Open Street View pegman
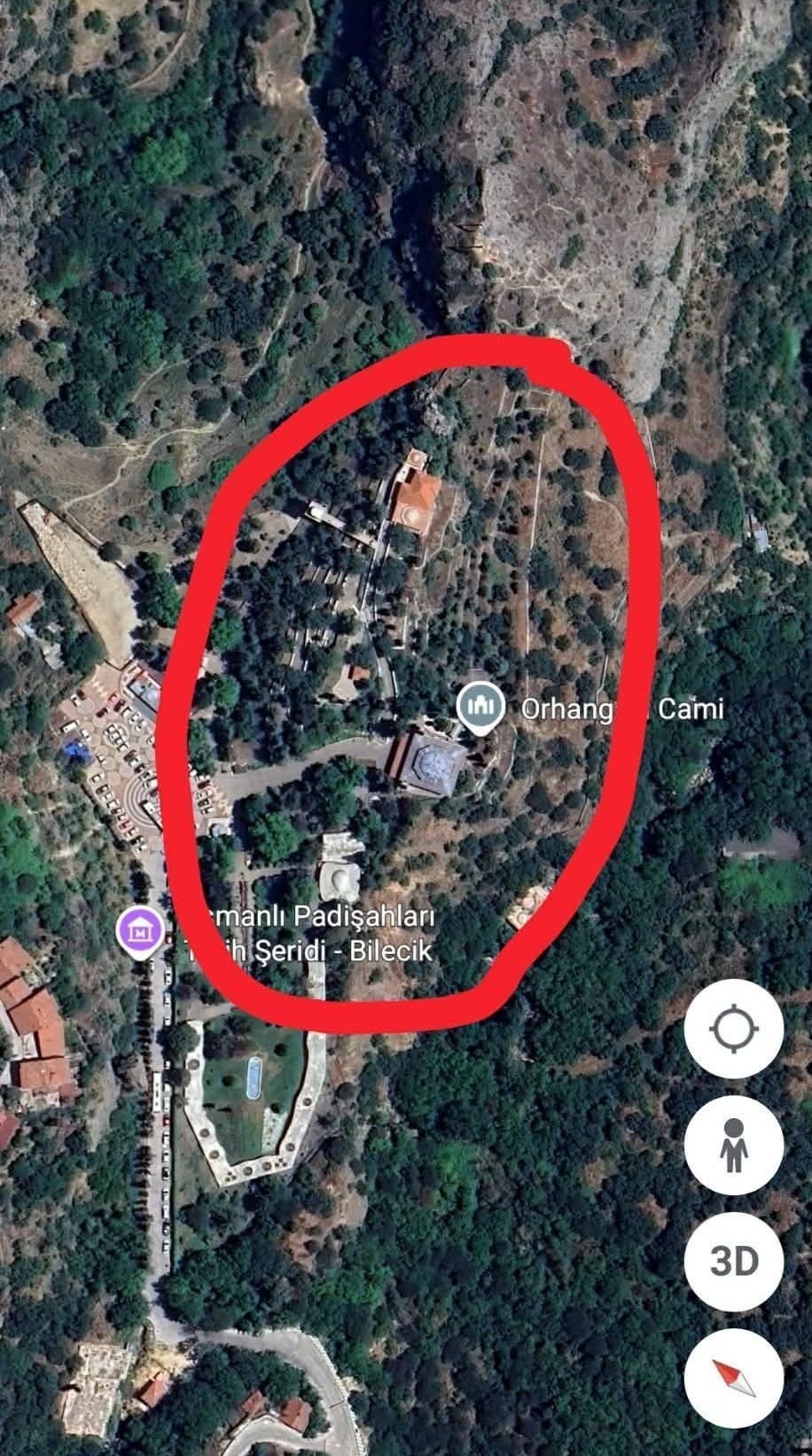Screen dimensions: 812x1456 [734, 1145]
